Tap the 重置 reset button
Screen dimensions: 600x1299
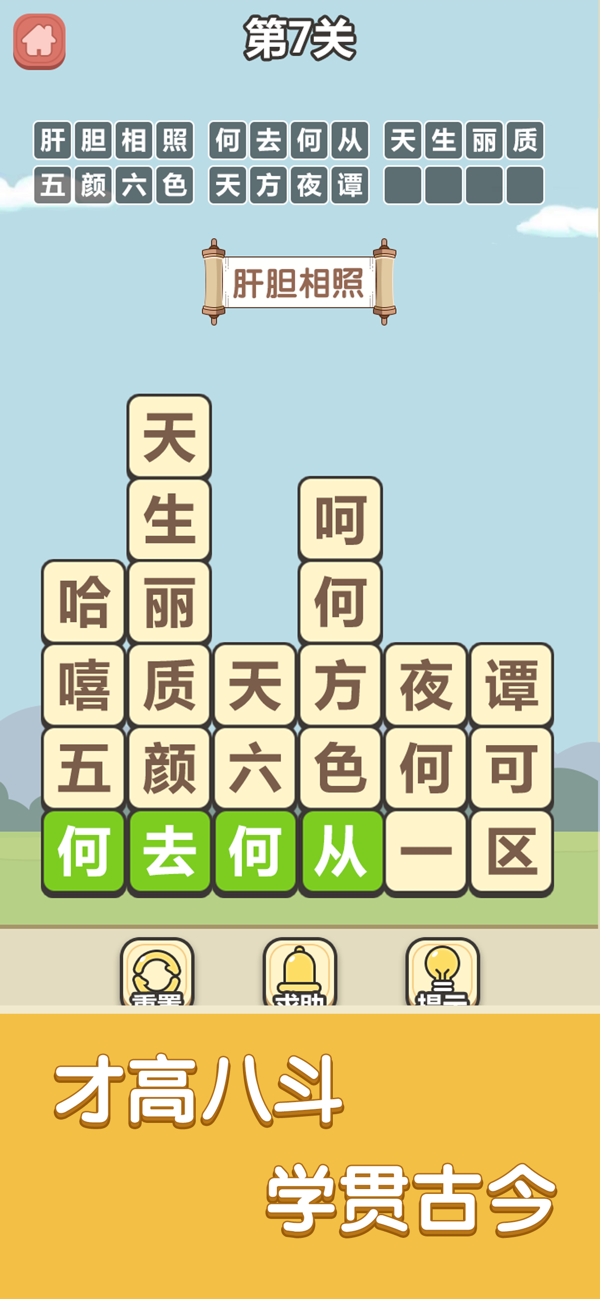[x=157, y=972]
